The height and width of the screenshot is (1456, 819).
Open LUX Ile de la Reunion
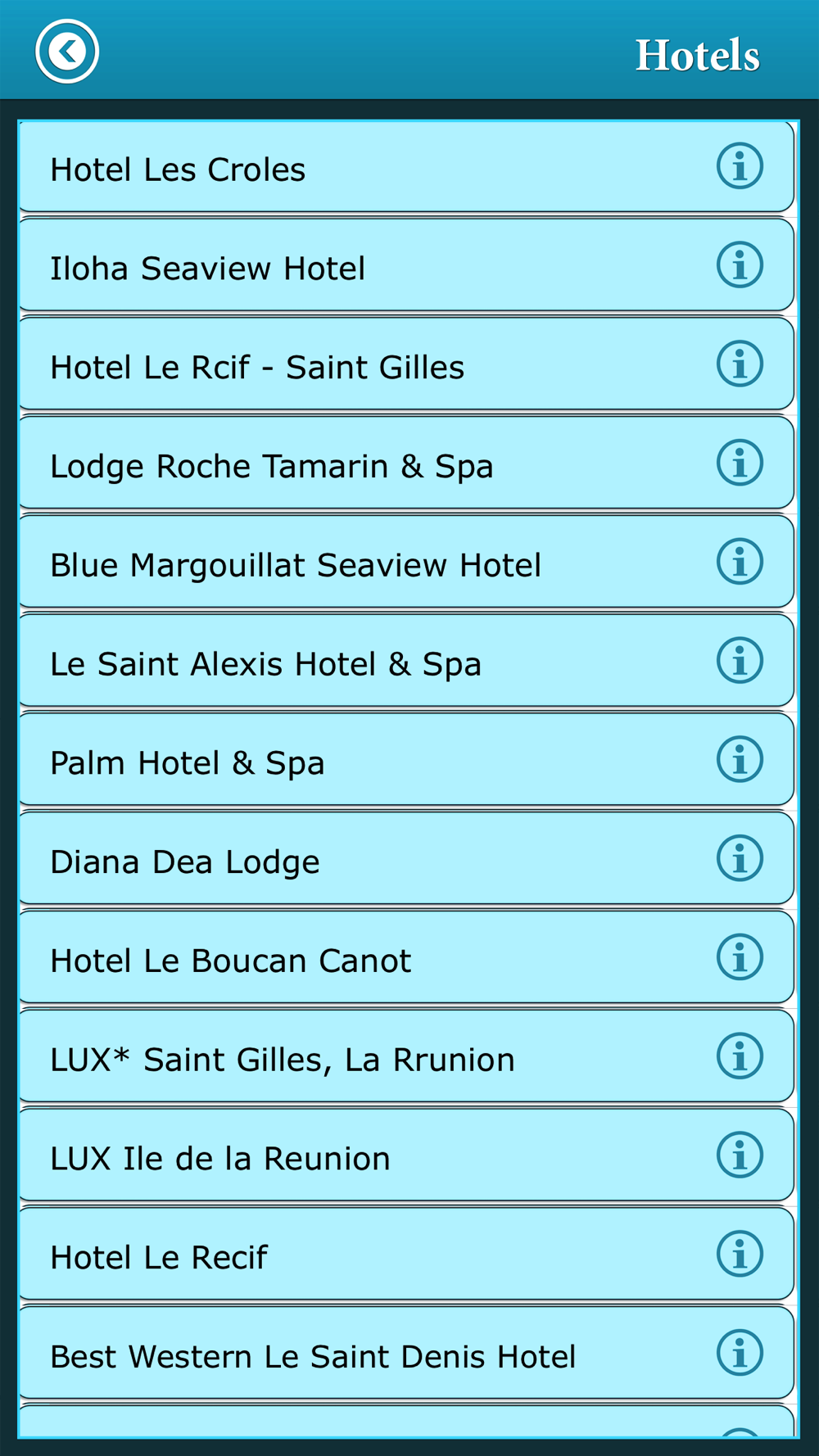click(406, 1157)
